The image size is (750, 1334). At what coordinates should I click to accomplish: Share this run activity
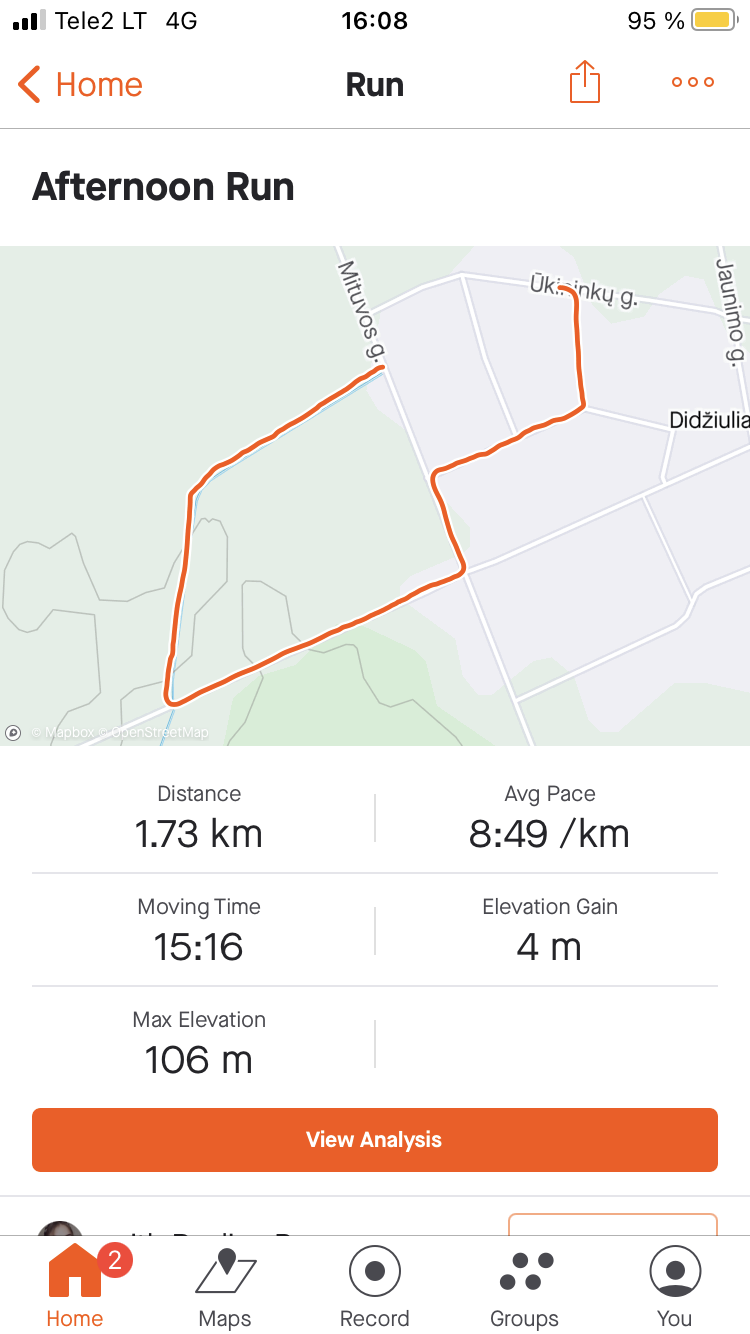(x=585, y=82)
